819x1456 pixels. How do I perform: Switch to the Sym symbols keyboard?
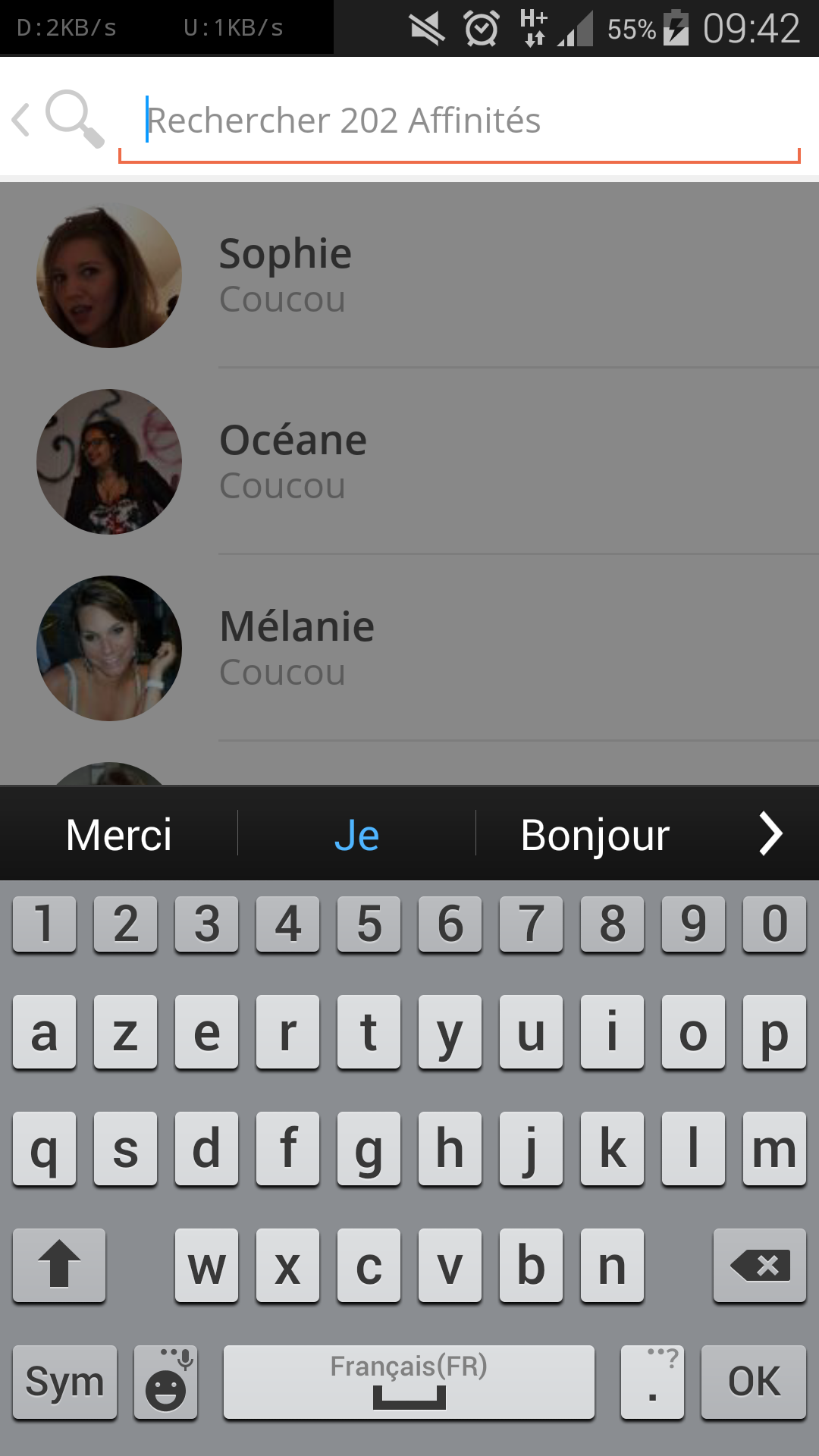tap(64, 1382)
